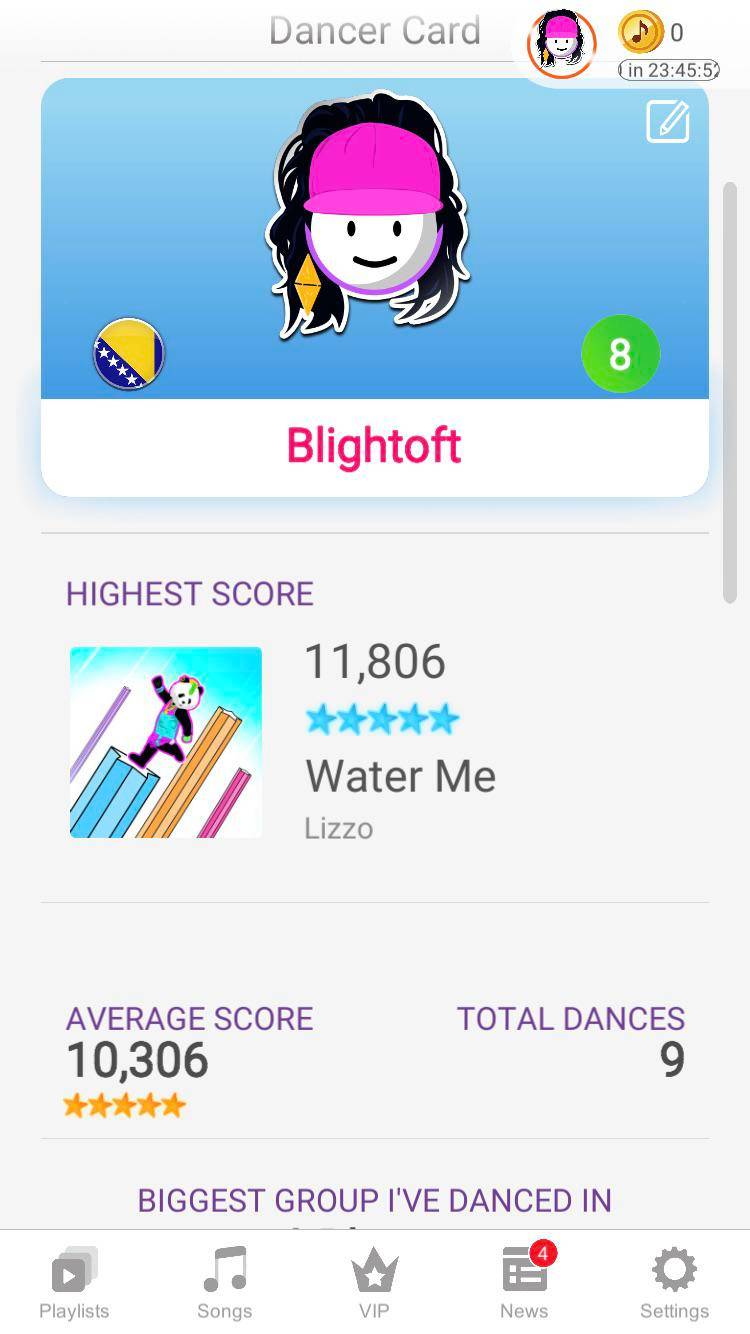Click the blue five-star rating for Water Me
Viewport: 750px width, 1334px height.
[x=381, y=718]
